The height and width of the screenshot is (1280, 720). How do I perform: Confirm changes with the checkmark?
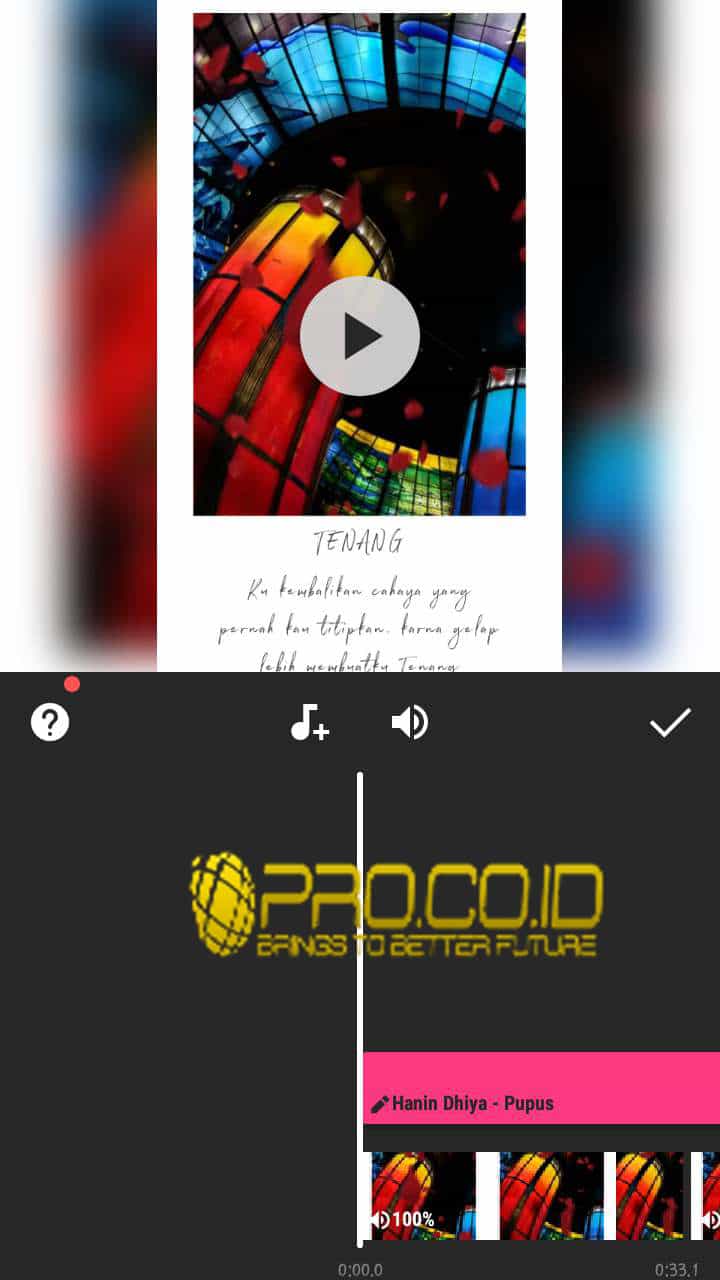coord(670,722)
